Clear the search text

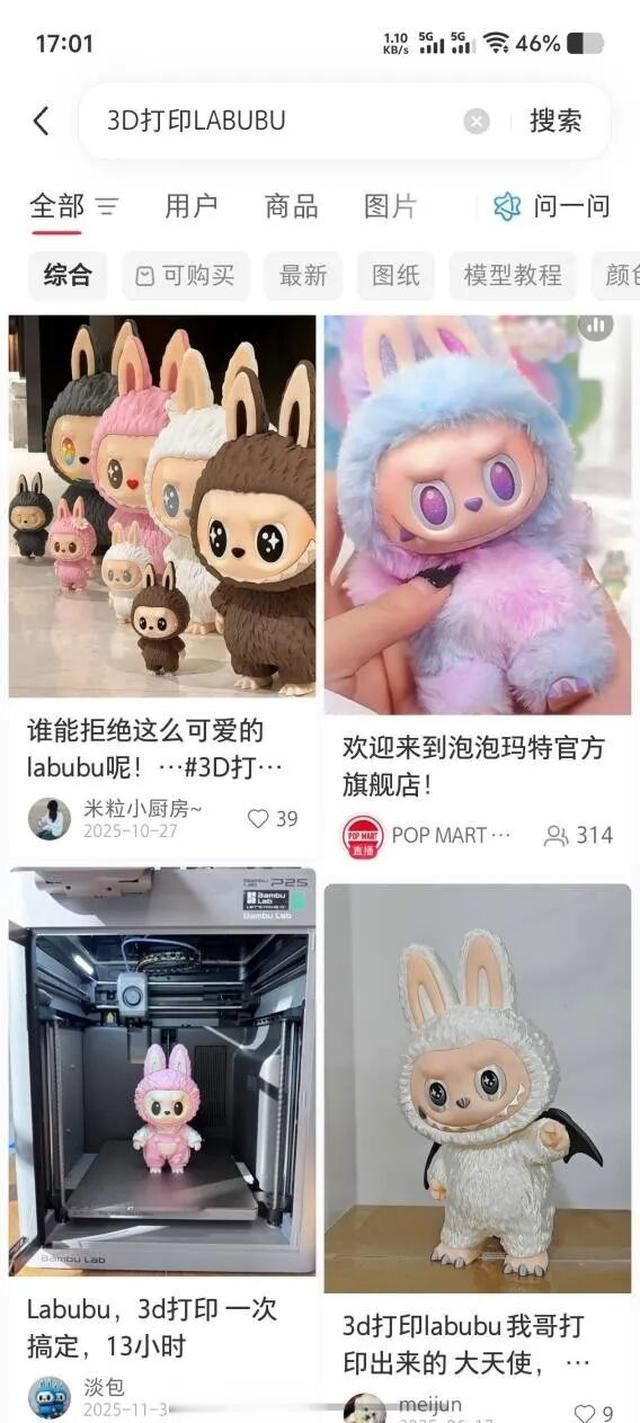477,121
